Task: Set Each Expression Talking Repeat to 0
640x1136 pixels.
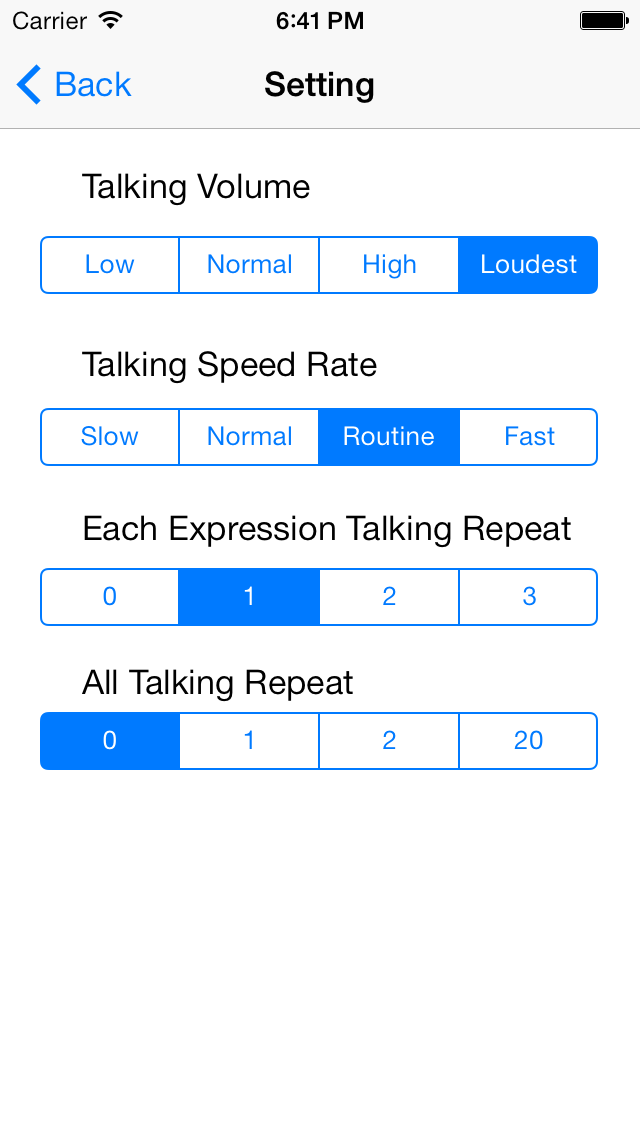Action: click(109, 597)
